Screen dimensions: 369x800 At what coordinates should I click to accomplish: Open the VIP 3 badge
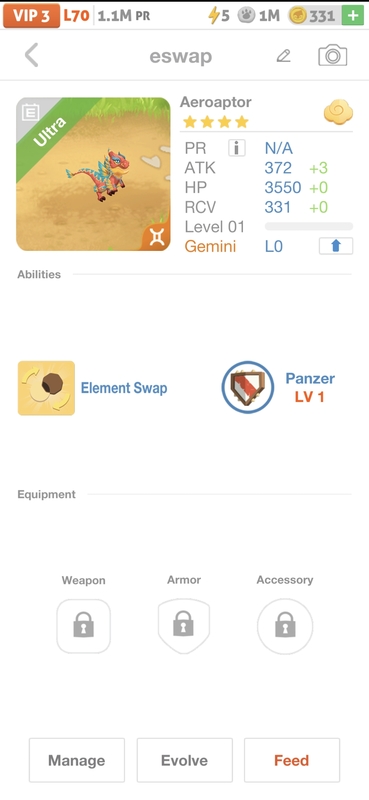pos(31,16)
